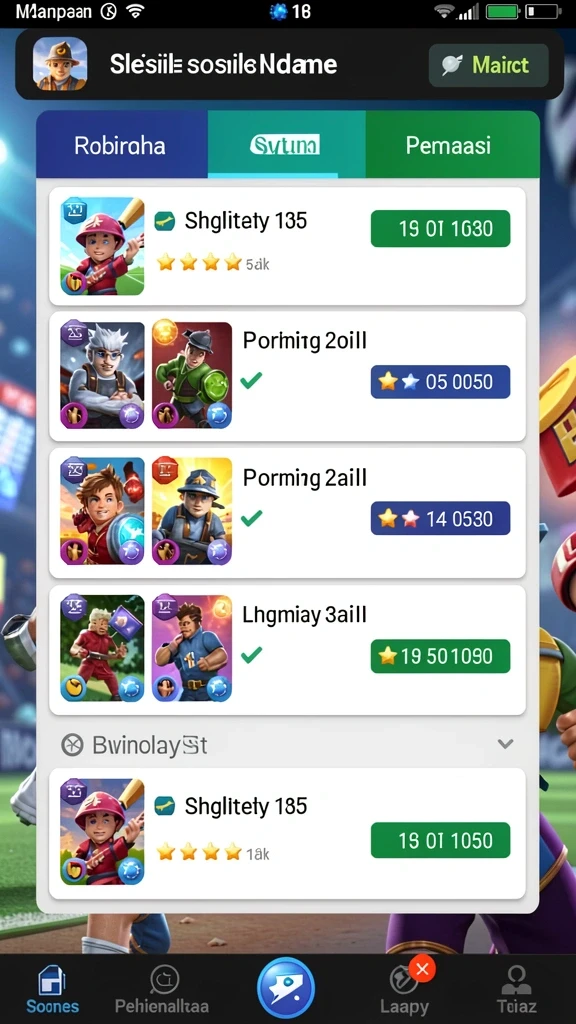Open the Porming 2aill card
The width and height of the screenshot is (576, 1024).
click(287, 513)
